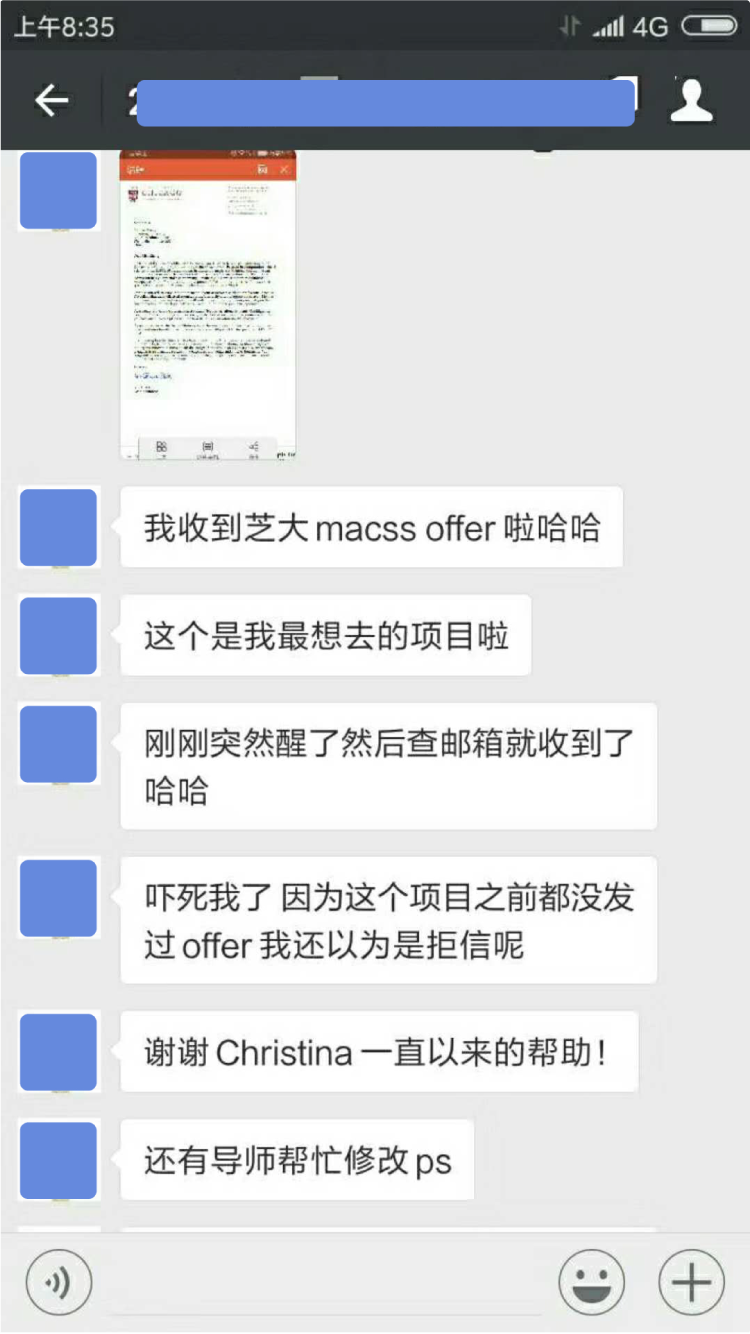Open the chat info profile icon
The width and height of the screenshot is (750, 1334).
pos(691,101)
